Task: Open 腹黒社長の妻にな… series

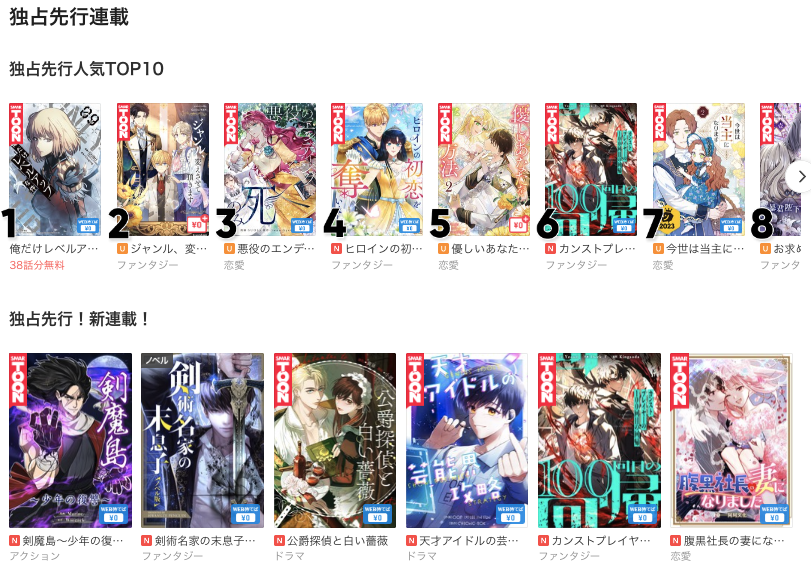Action: pos(731,440)
